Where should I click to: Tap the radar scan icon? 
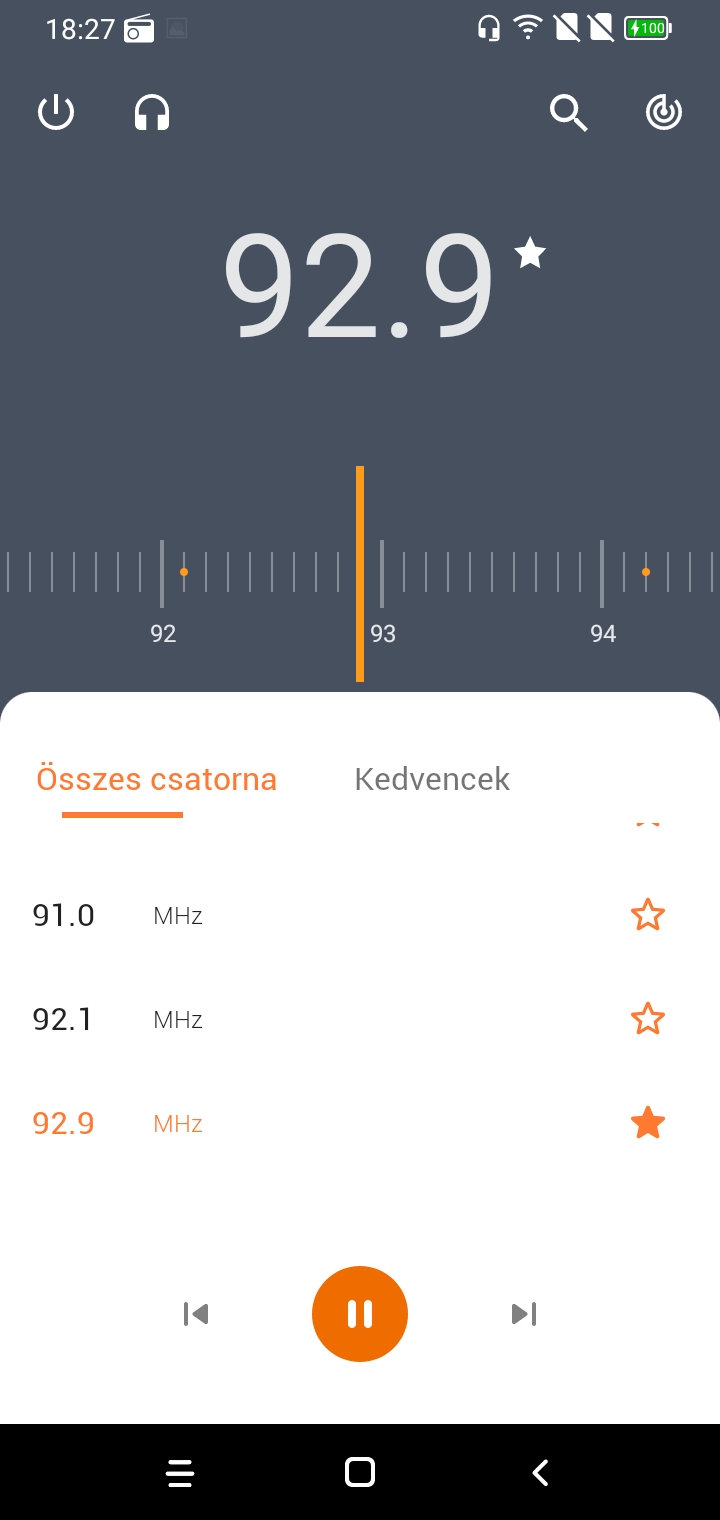664,113
